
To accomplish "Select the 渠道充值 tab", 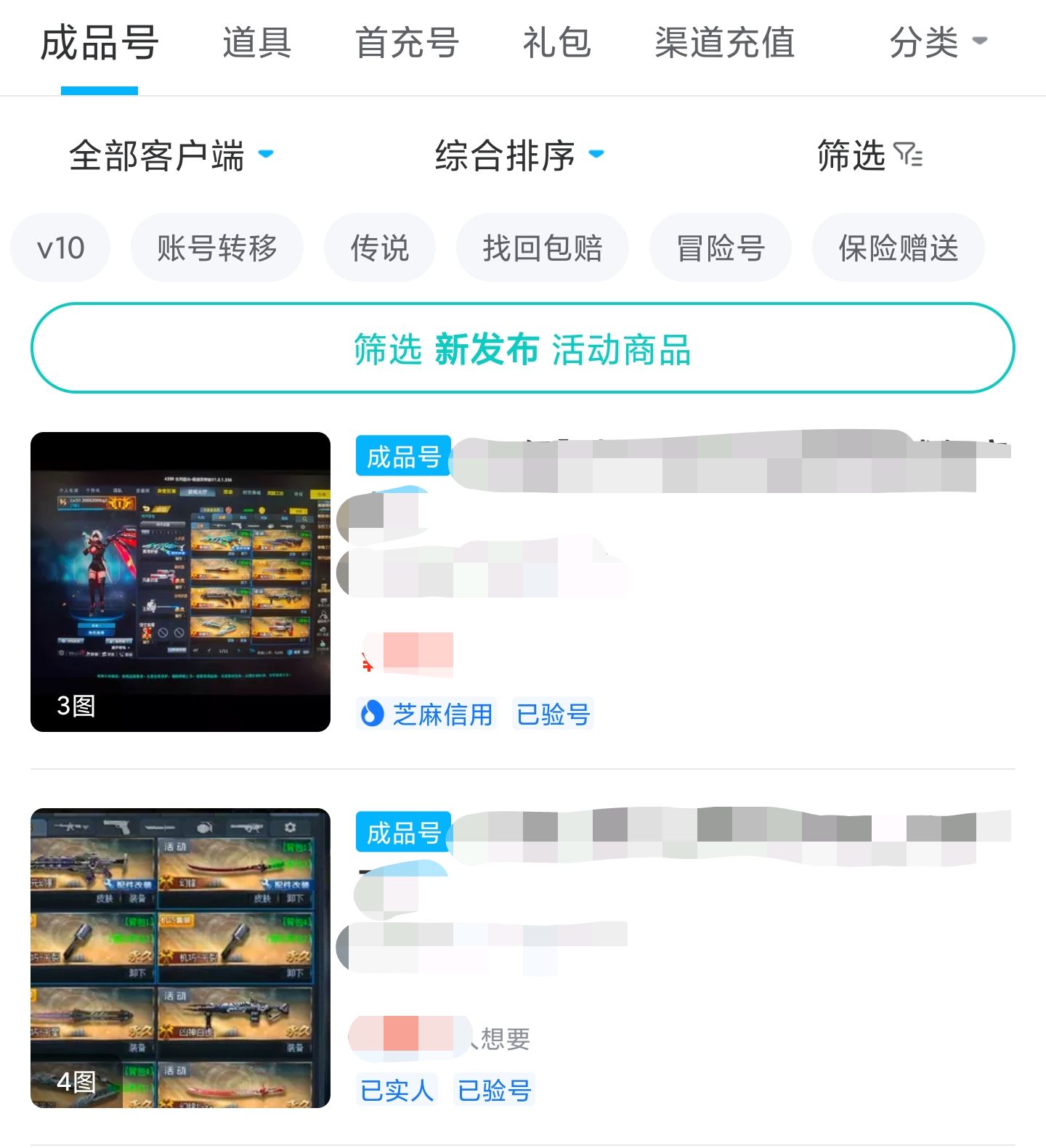I will click(724, 42).
